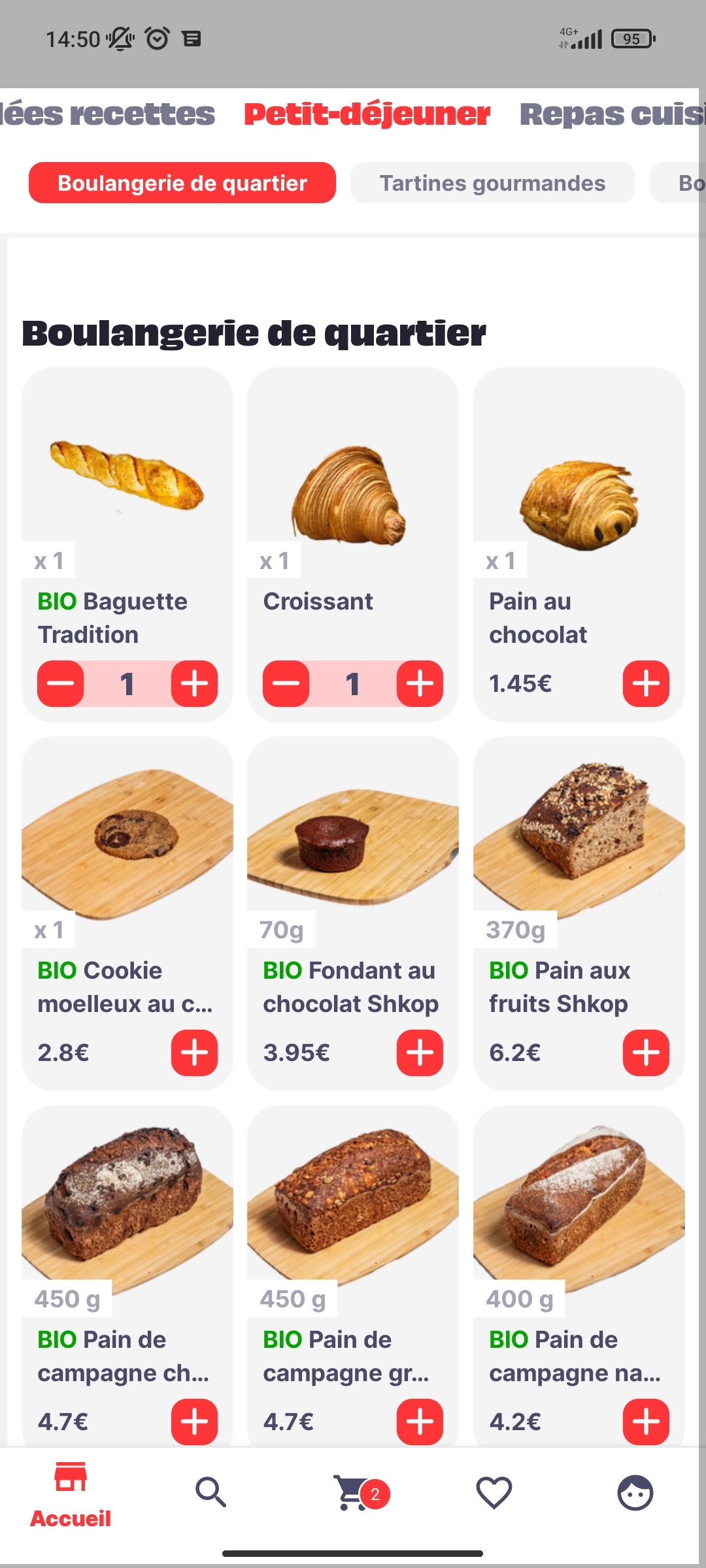Switch to the Idées recettes category
The height and width of the screenshot is (1568, 706).
[x=107, y=114]
